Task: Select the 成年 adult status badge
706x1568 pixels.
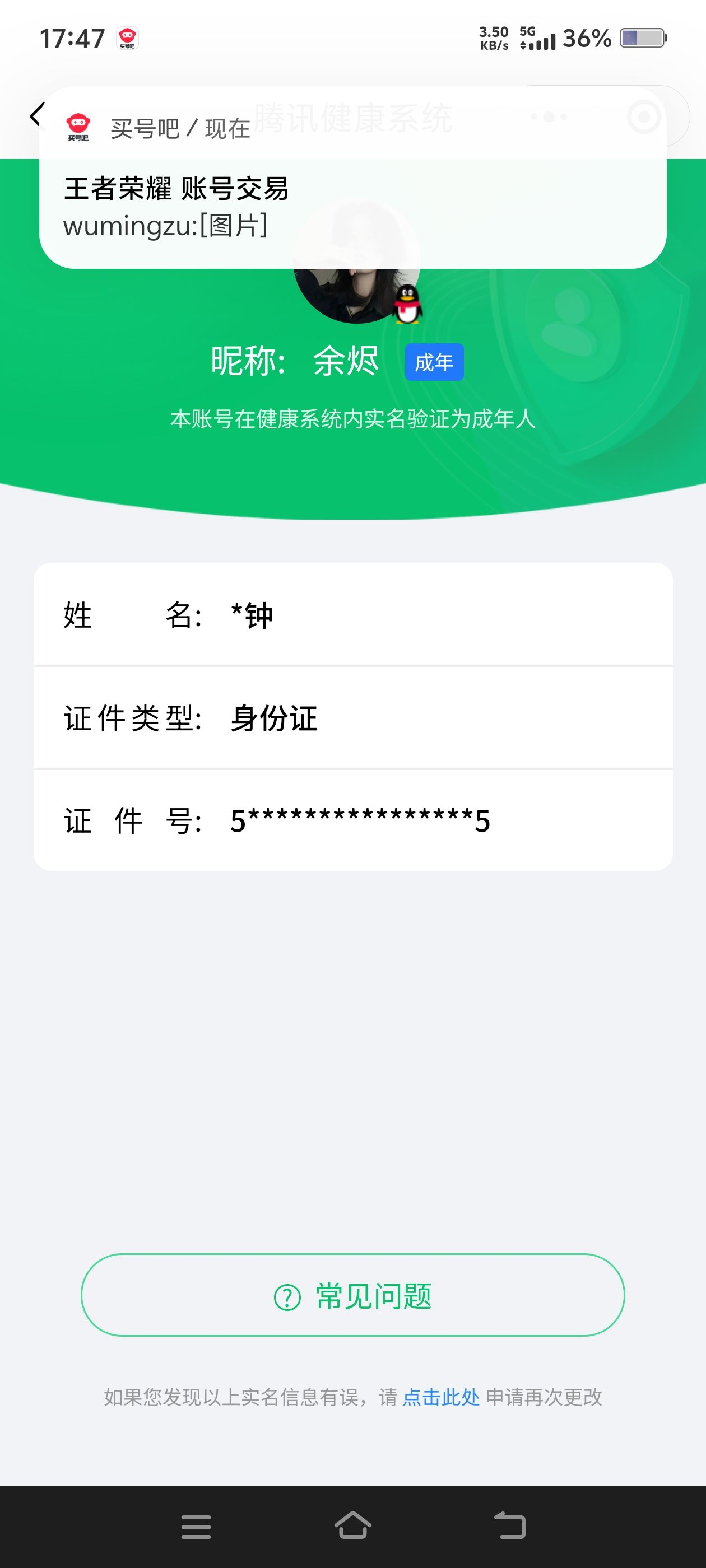Action: [x=434, y=361]
